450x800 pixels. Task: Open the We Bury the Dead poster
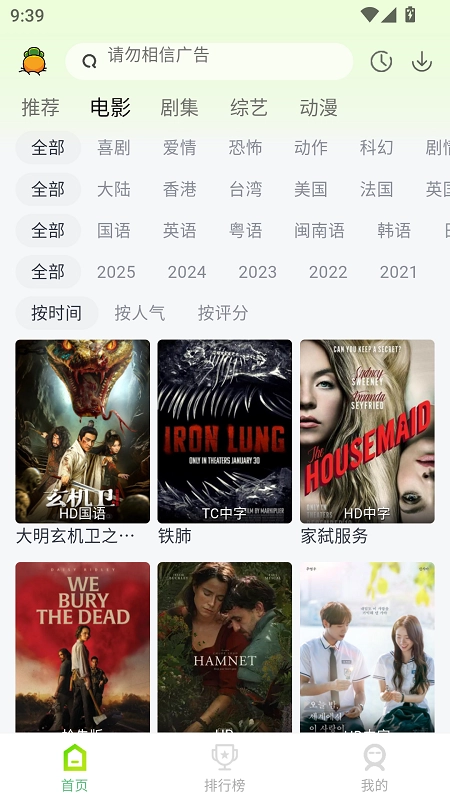(83, 647)
